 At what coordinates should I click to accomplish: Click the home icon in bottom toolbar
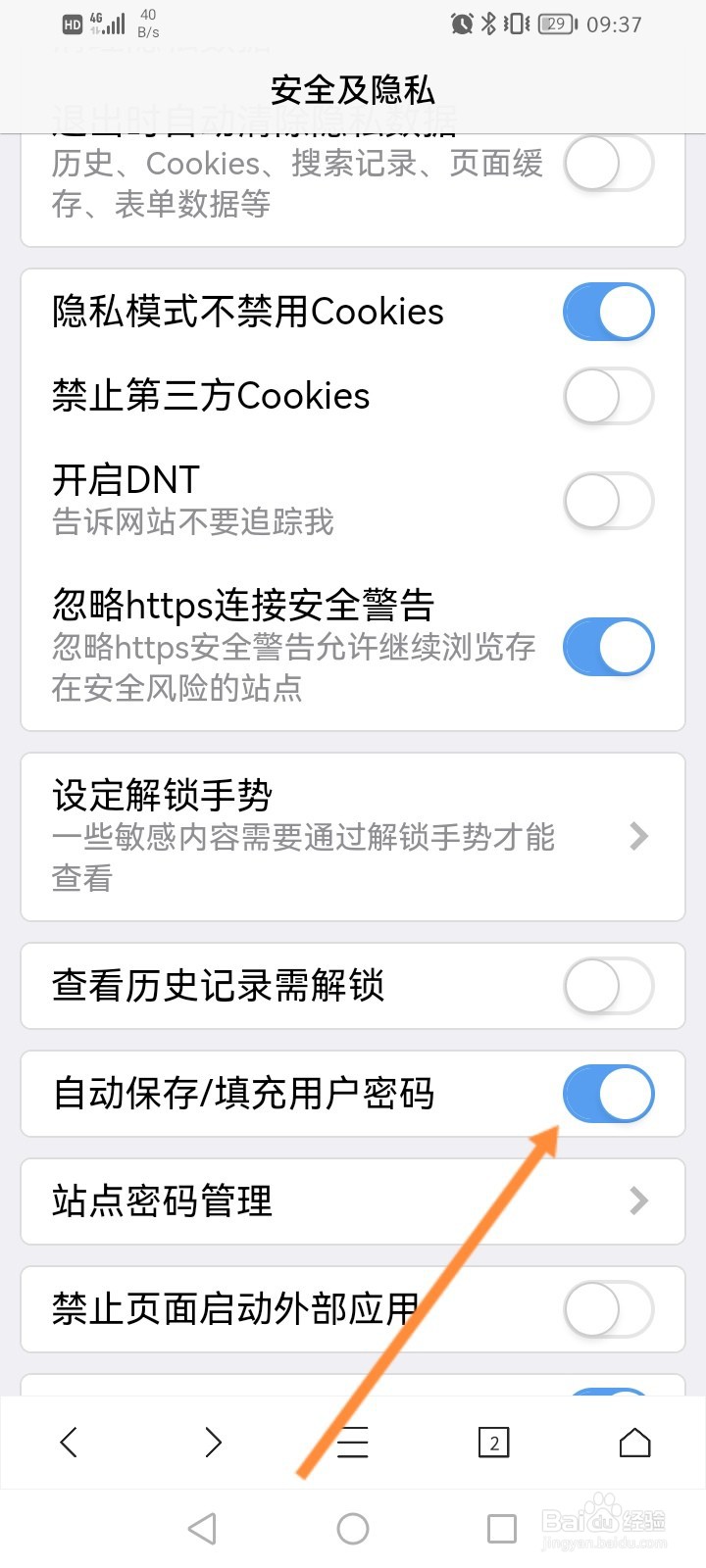[x=635, y=1443]
